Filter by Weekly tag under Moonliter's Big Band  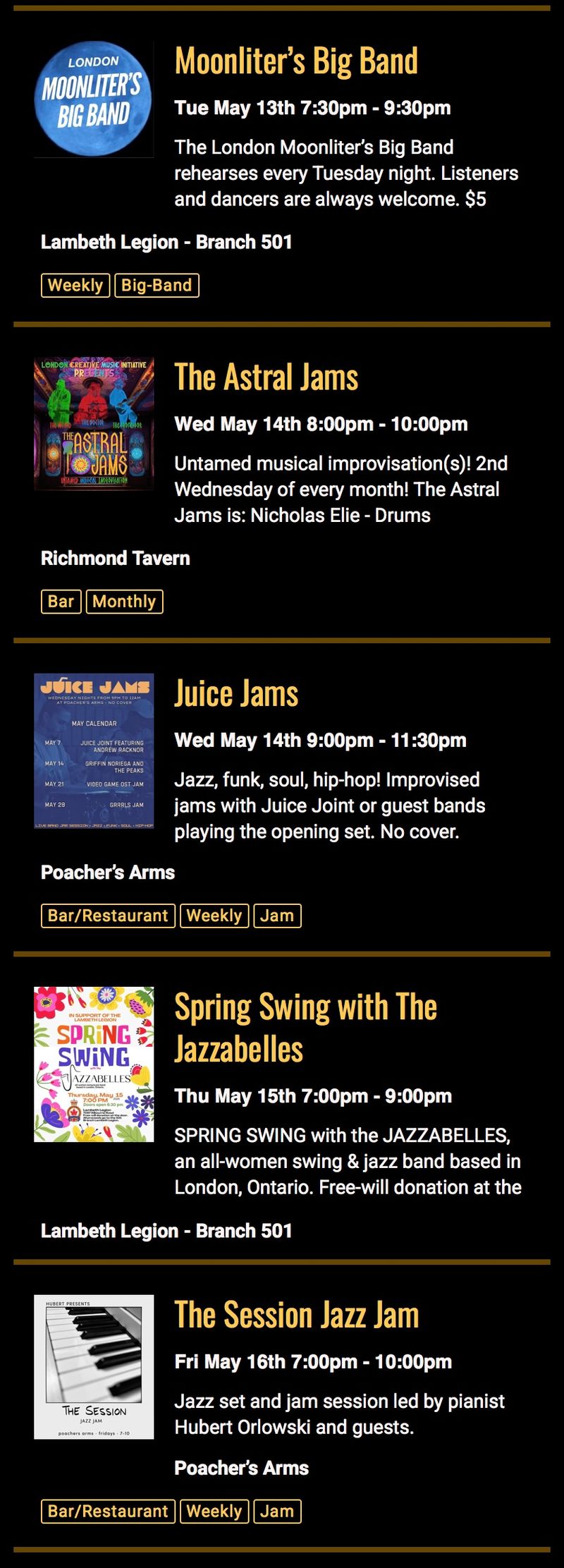coord(75,285)
